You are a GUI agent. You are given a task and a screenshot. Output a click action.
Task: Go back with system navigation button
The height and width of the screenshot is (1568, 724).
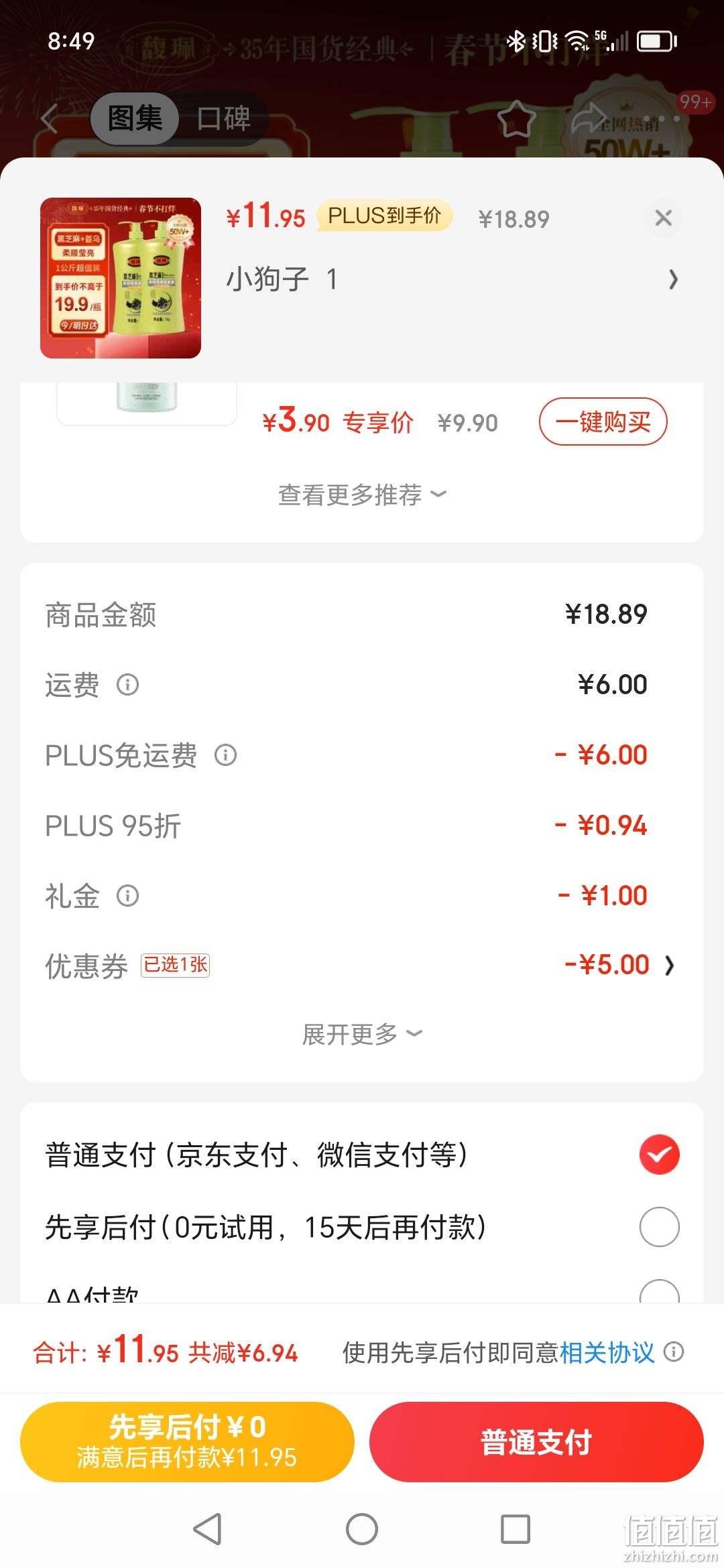(x=207, y=1529)
